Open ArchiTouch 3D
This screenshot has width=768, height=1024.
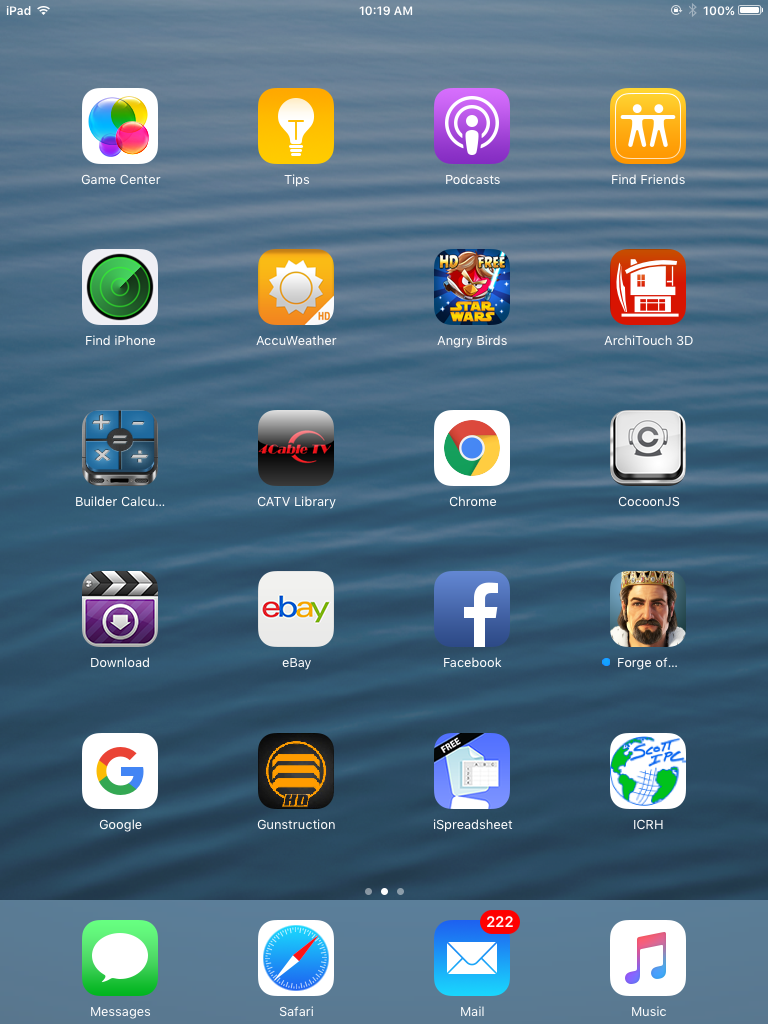[648, 287]
